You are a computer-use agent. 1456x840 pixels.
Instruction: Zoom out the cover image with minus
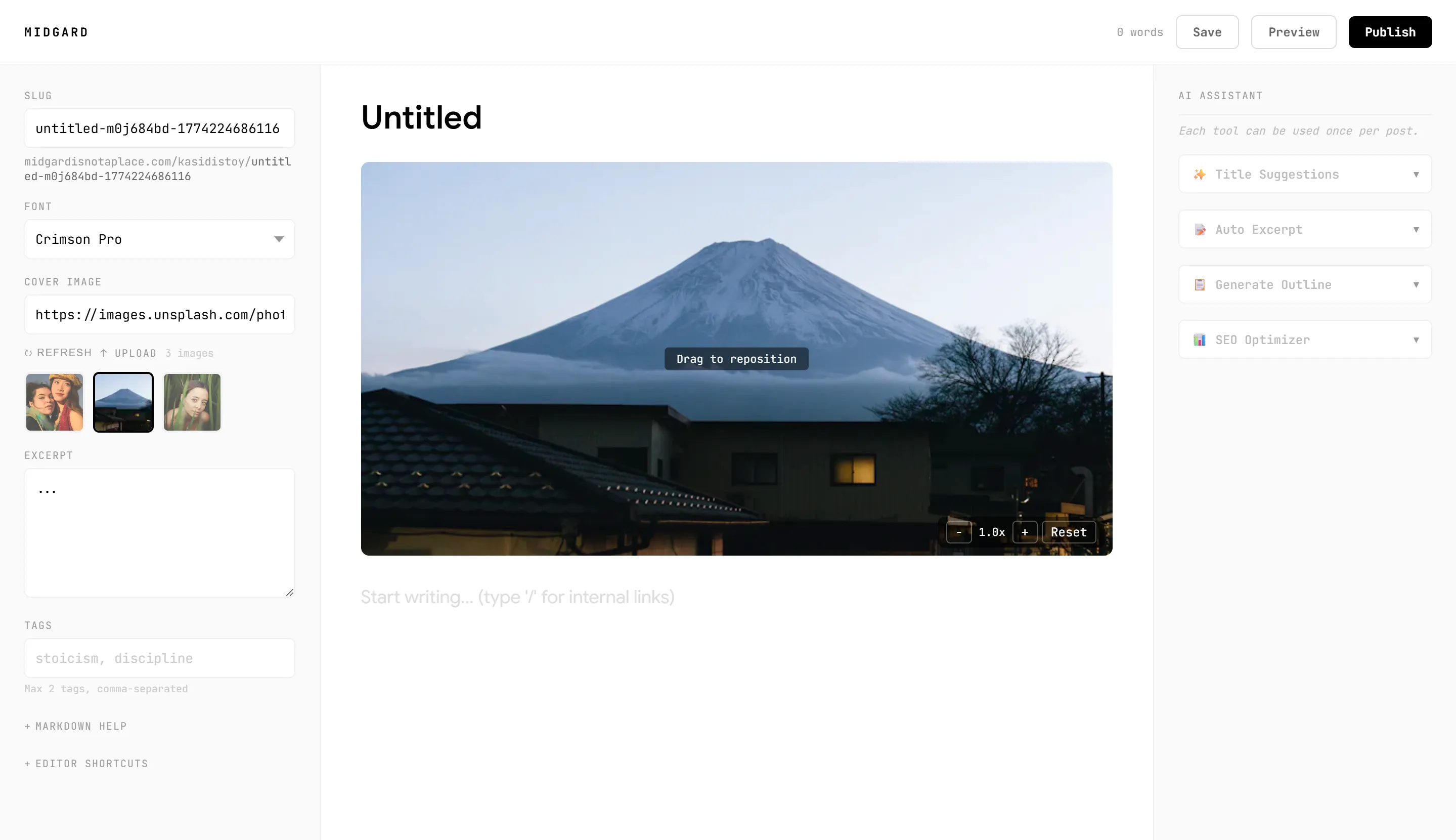coord(958,532)
